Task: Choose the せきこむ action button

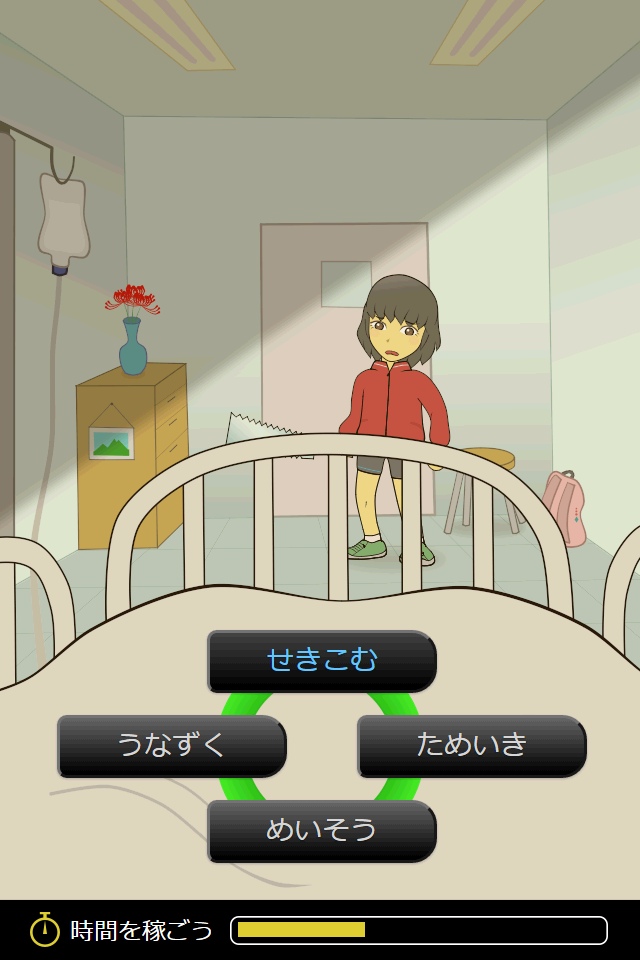Action: [322, 660]
